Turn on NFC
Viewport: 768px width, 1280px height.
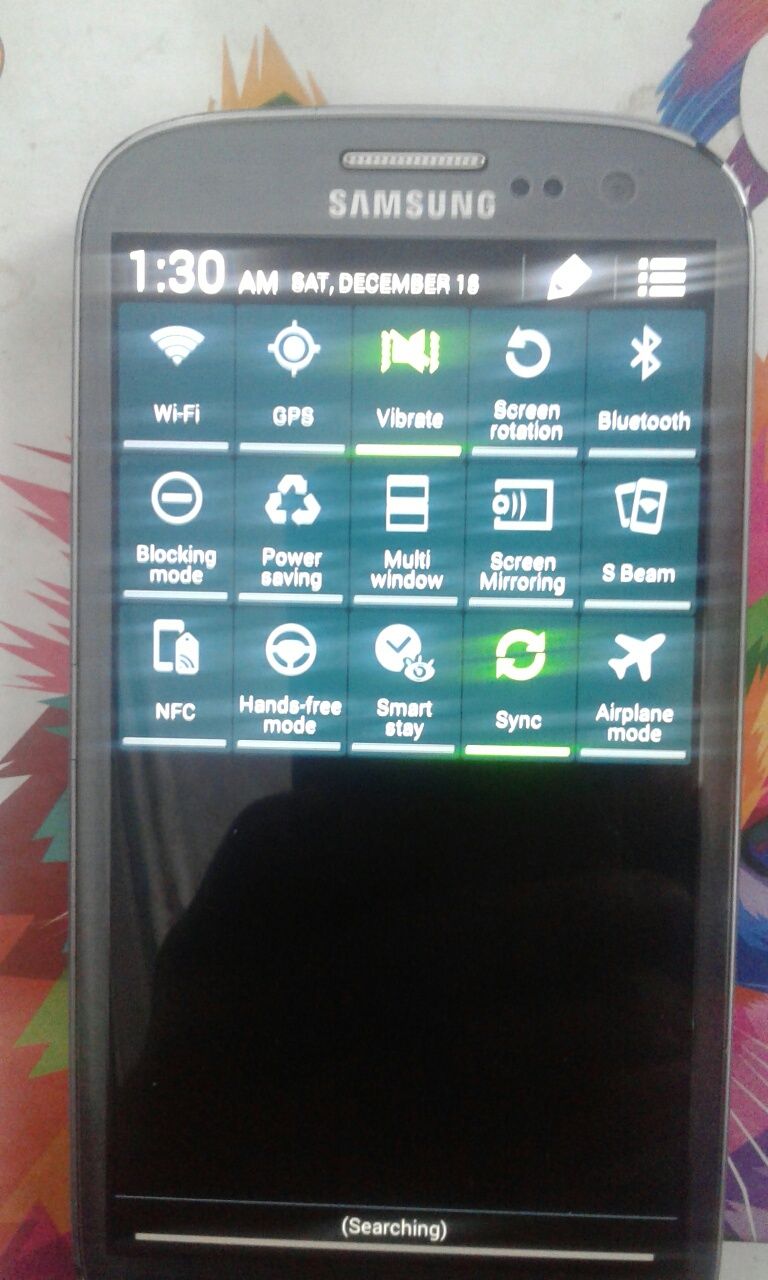pos(175,673)
